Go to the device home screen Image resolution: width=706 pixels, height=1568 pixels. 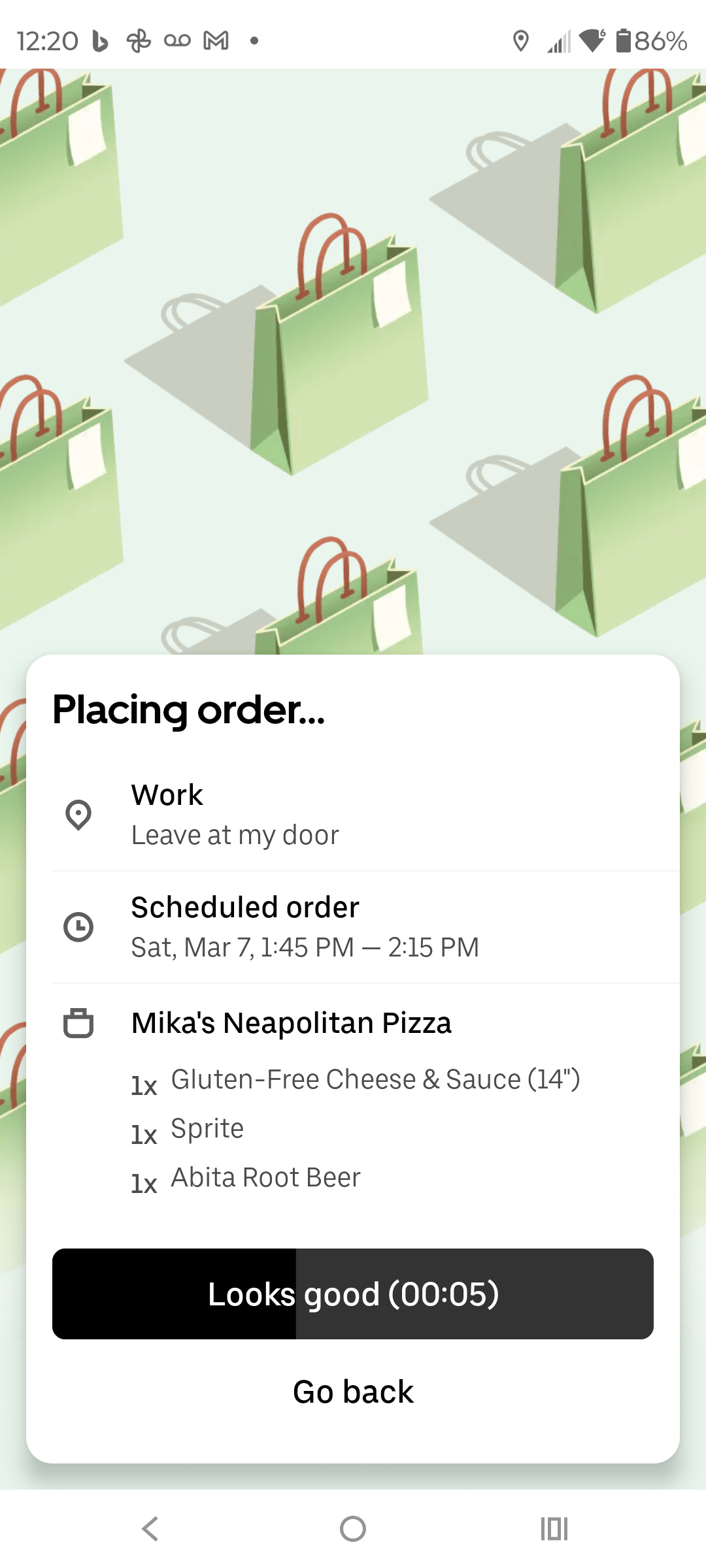(x=353, y=1529)
